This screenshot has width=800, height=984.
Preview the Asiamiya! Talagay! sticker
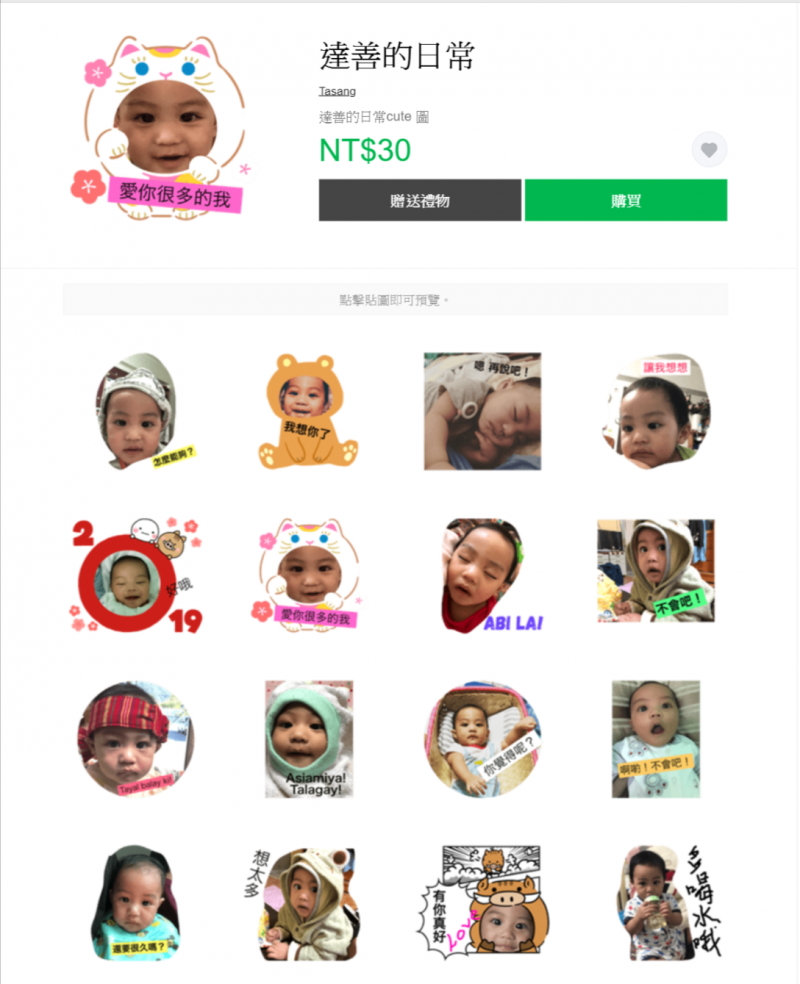point(308,739)
